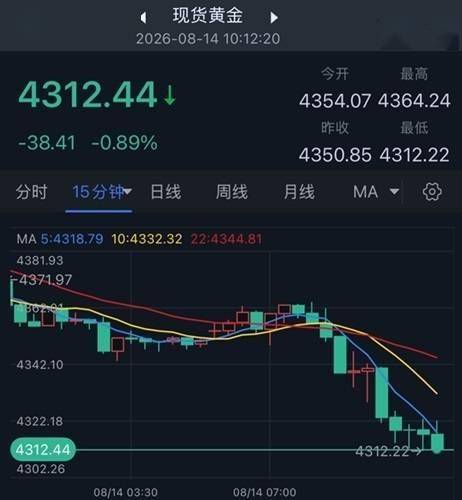The image size is (462, 500).
Task: Open the 15分钟 interval dropdown
Action: pyautogui.click(x=102, y=192)
